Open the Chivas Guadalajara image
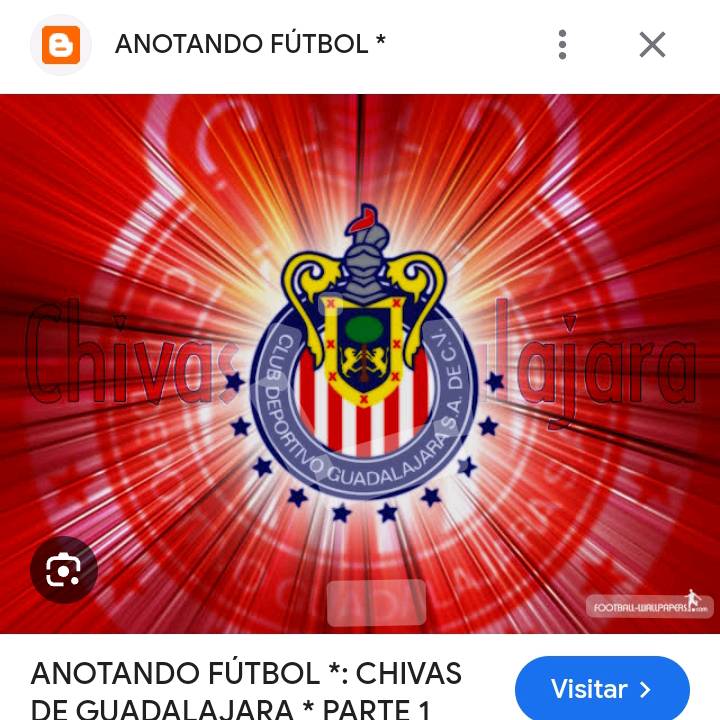 pos(360,360)
